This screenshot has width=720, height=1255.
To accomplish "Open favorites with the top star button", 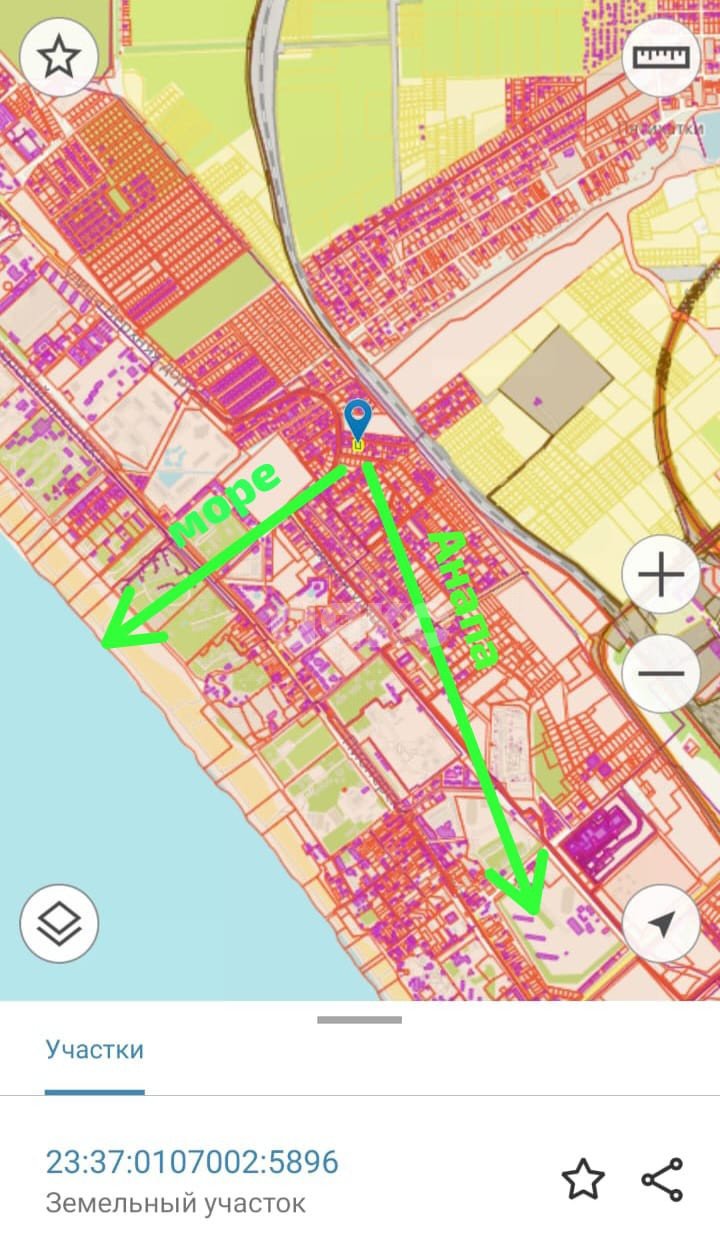I will pos(59,58).
